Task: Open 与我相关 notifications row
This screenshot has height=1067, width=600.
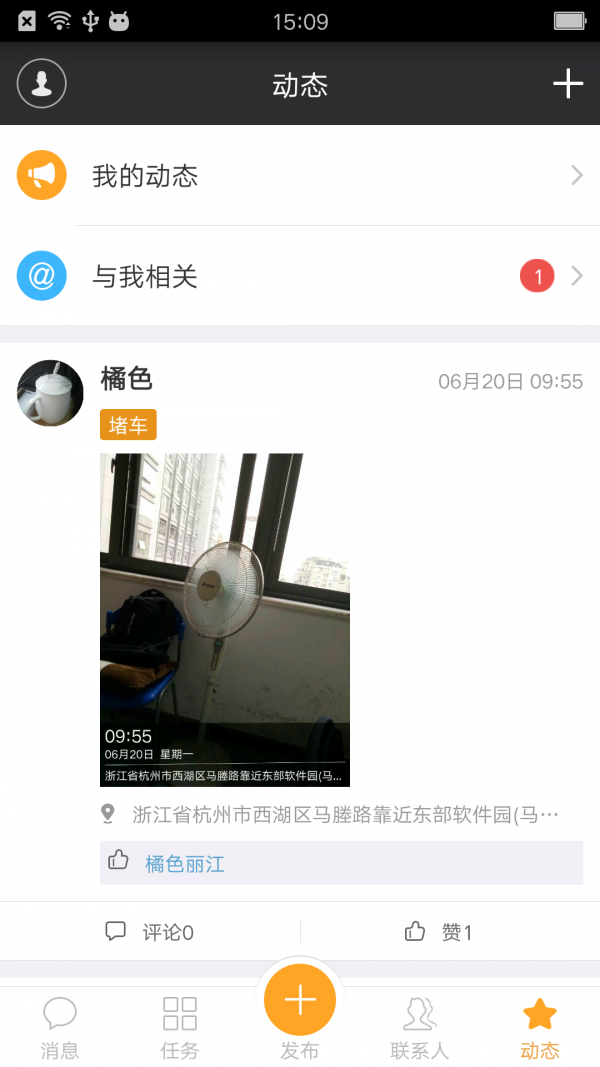Action: (300, 276)
